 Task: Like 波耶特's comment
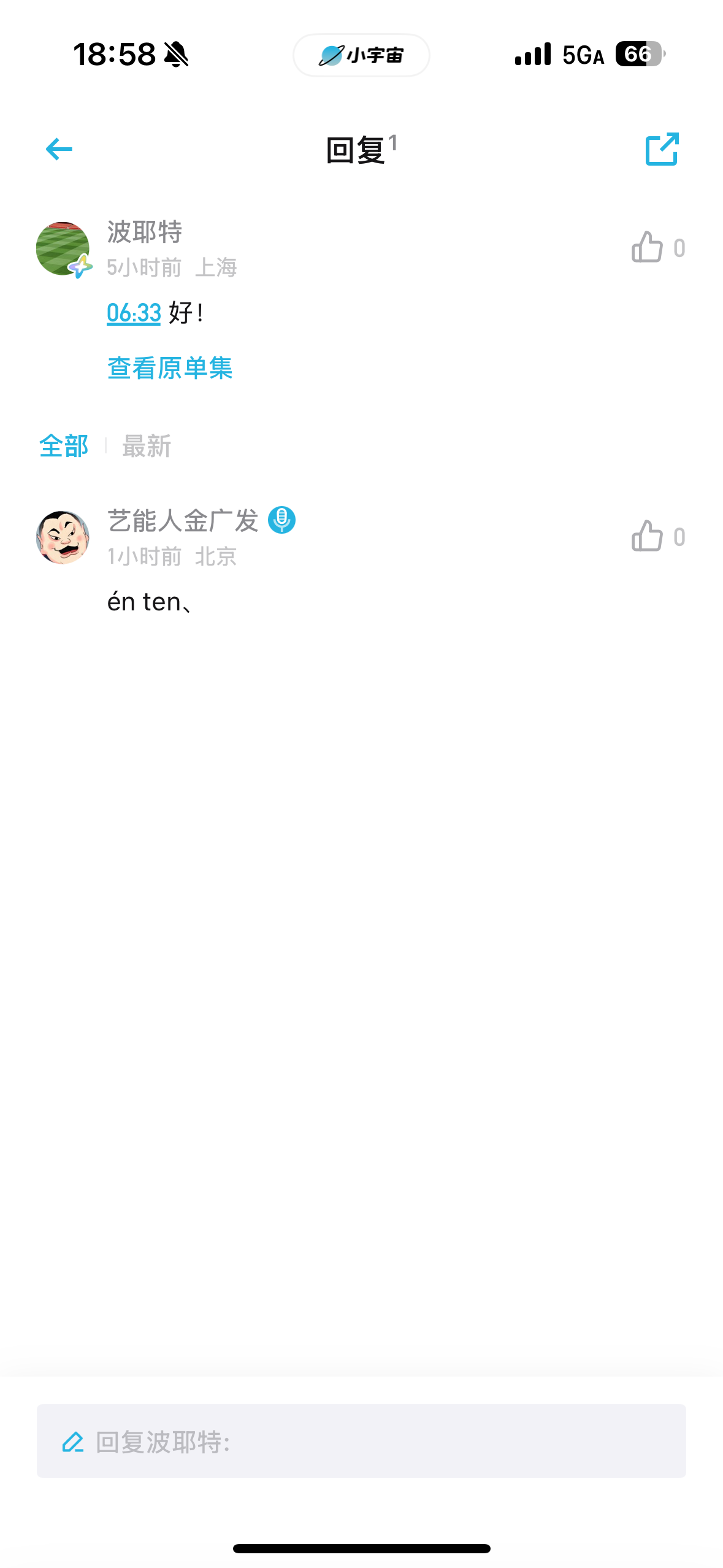[648, 248]
